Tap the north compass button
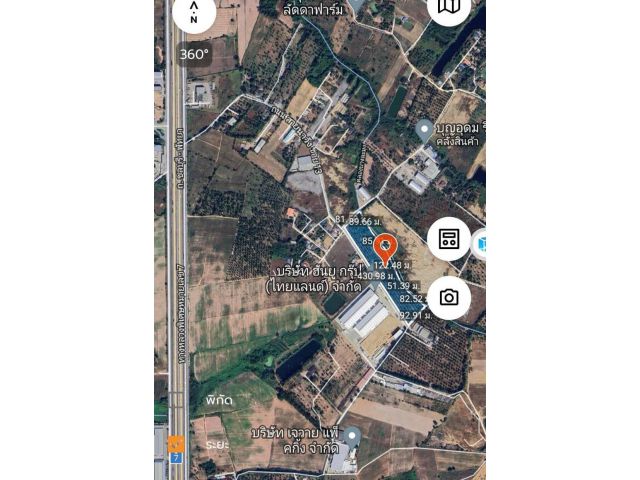This screenshot has height=480, width=640. [x=194, y=14]
